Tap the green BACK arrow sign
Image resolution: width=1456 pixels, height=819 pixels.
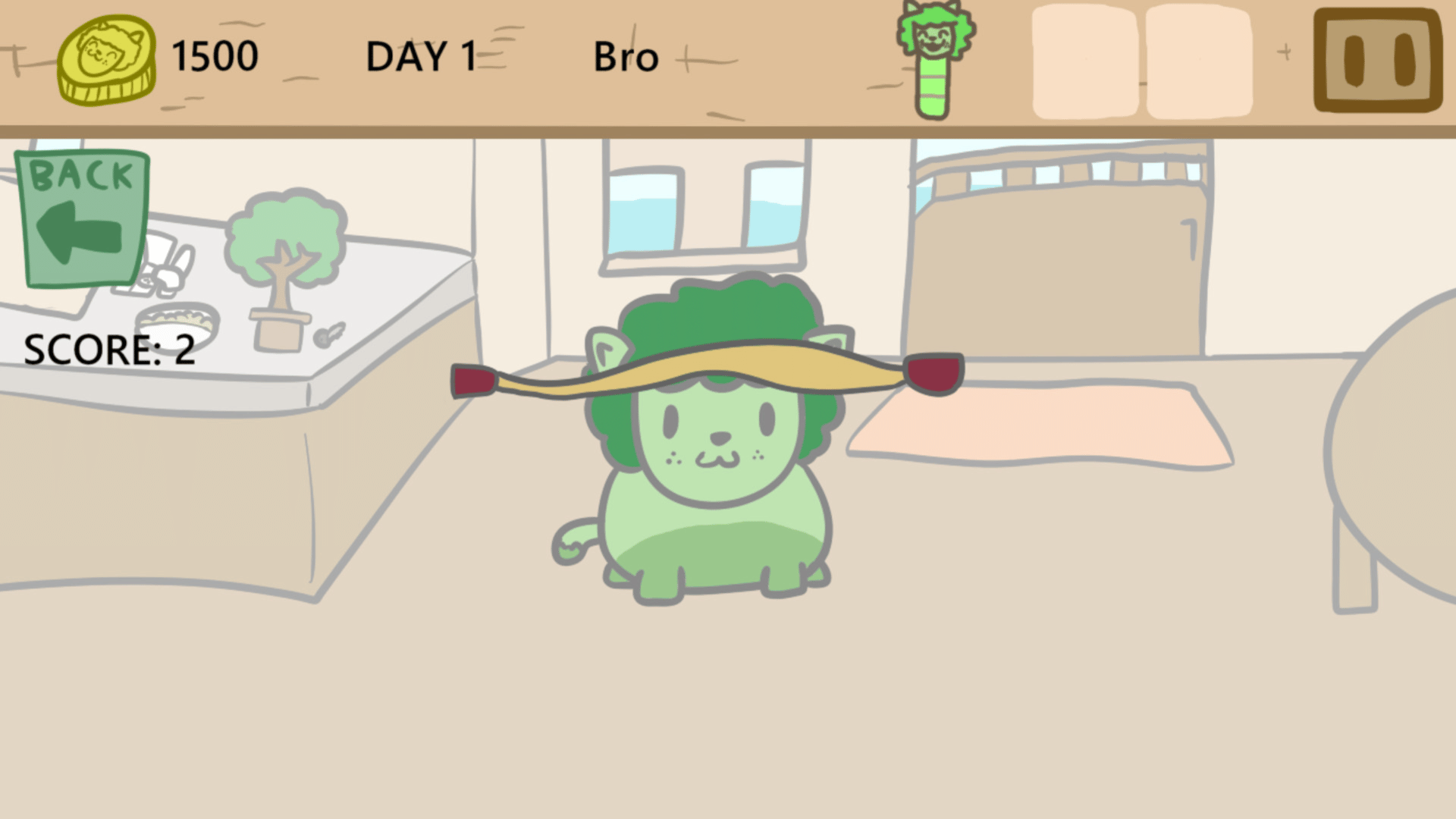pyautogui.click(x=82, y=218)
